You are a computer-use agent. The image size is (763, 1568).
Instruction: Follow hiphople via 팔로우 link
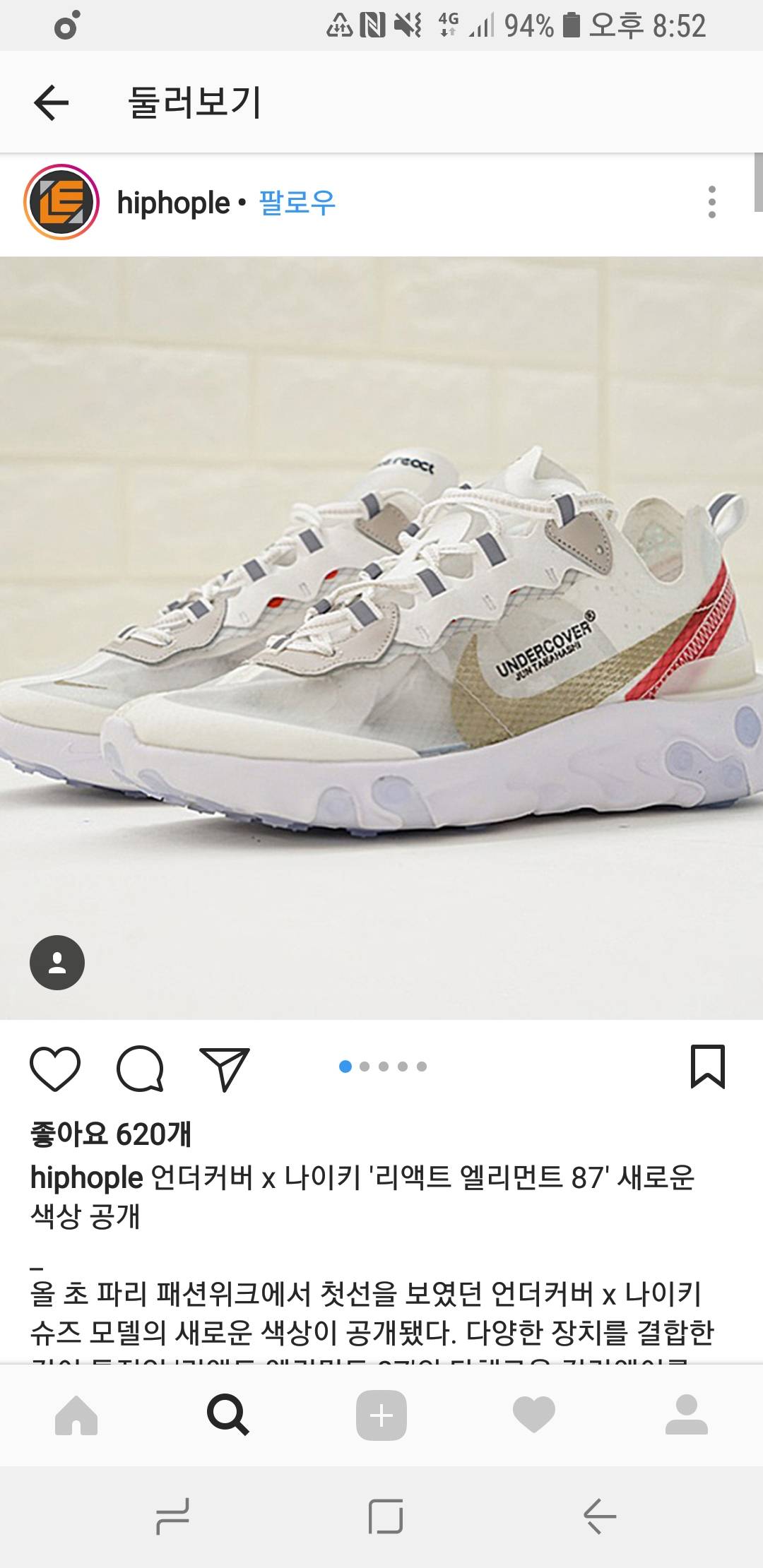coord(297,203)
